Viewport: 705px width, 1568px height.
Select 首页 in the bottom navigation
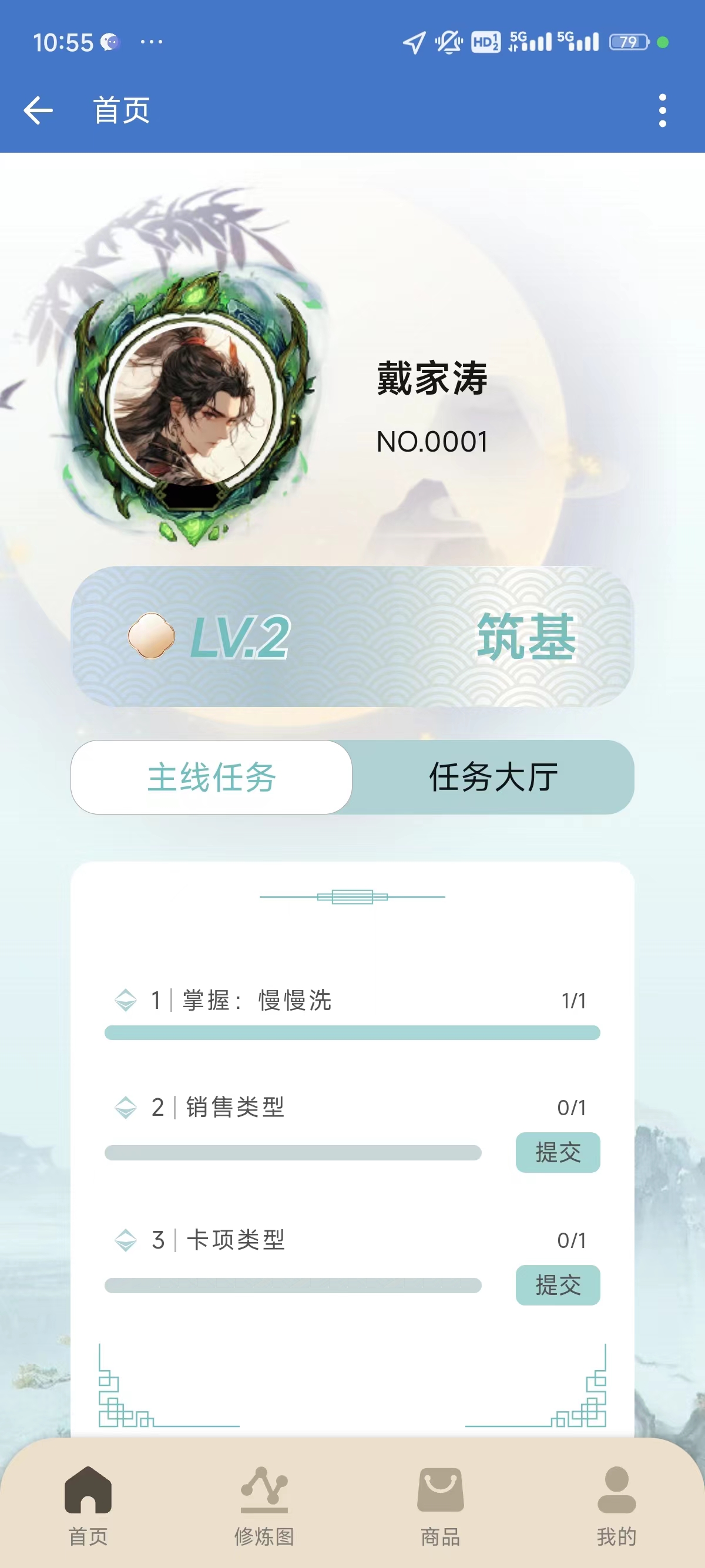tap(88, 1505)
